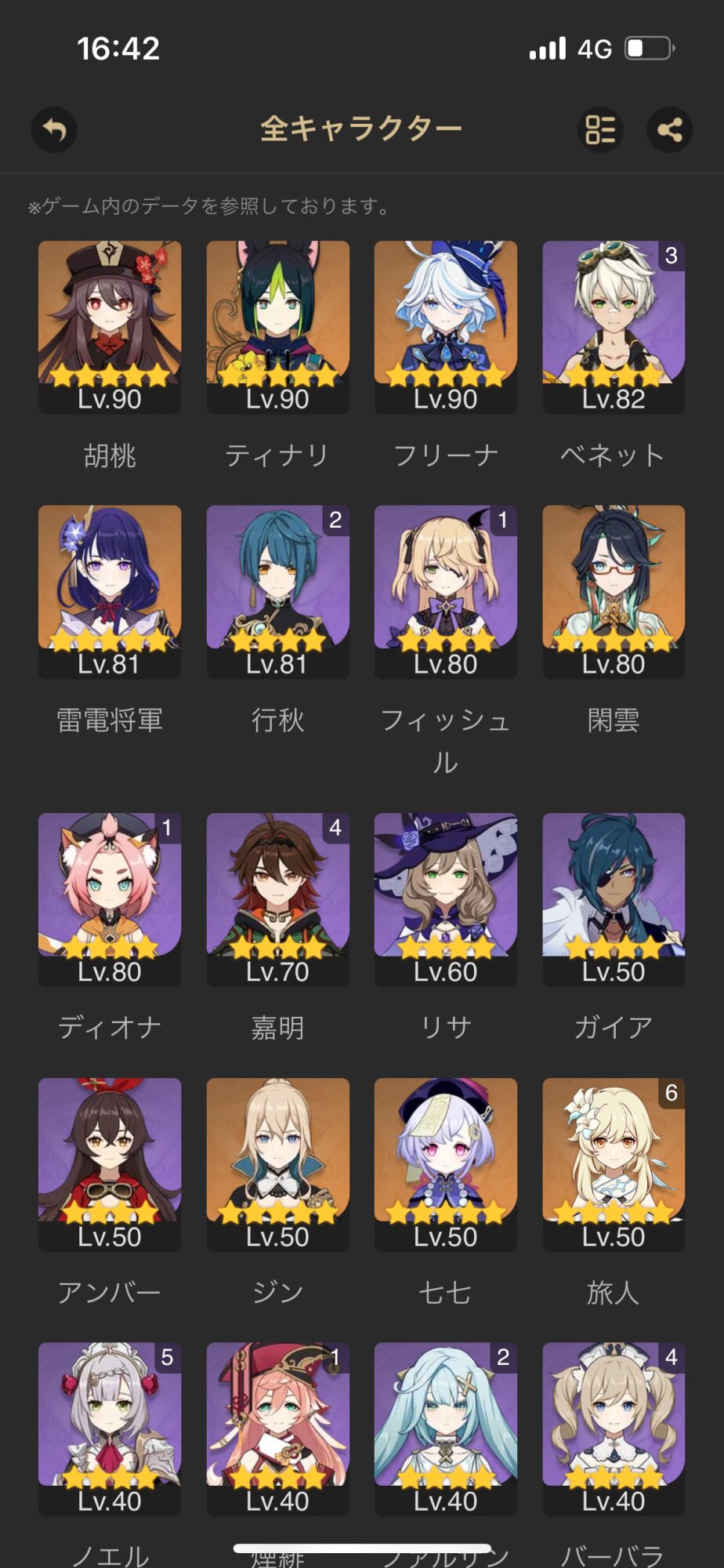Open ティナリ character card

277,327
